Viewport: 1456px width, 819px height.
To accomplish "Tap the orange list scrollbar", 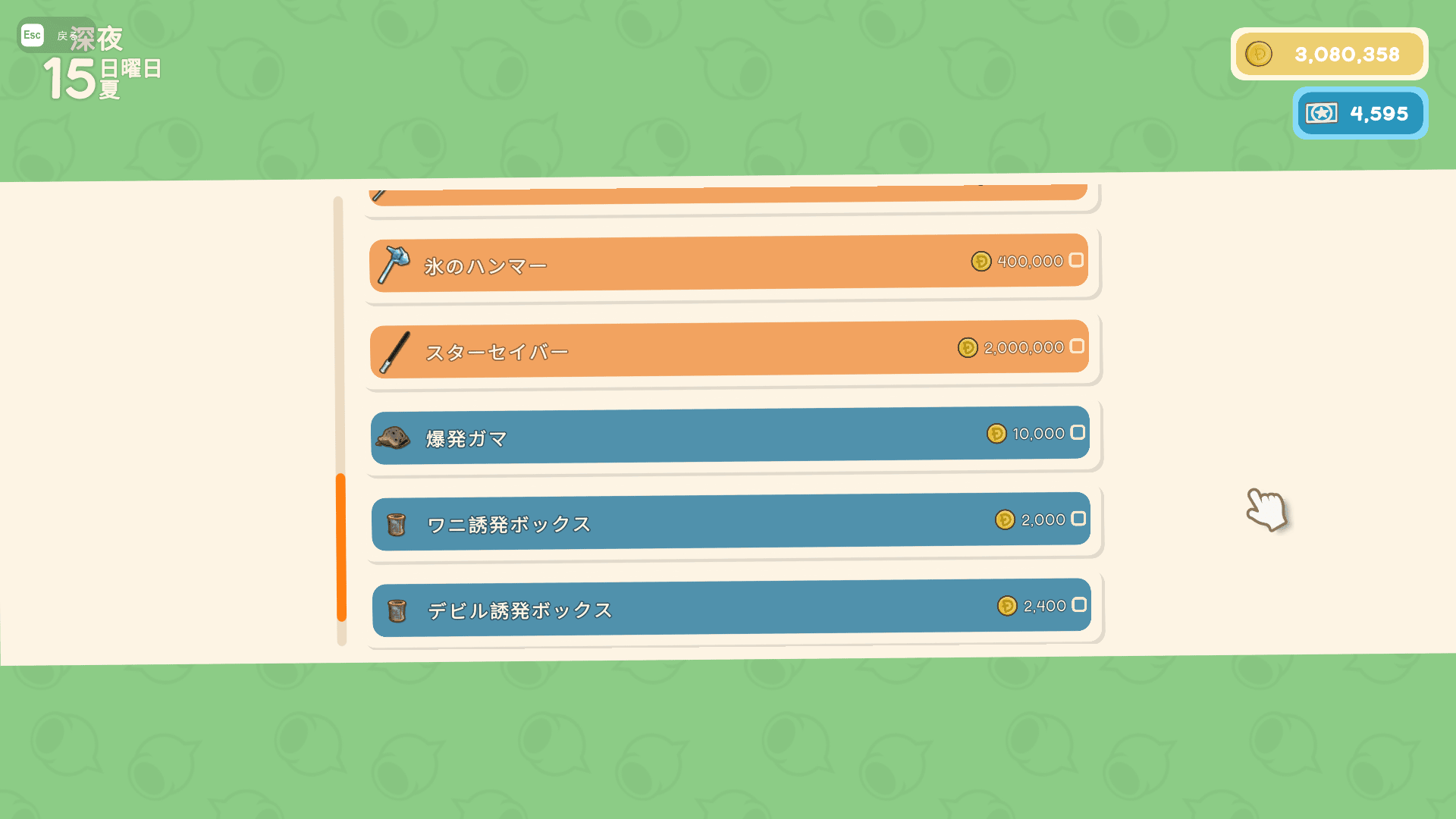I will coord(341,548).
